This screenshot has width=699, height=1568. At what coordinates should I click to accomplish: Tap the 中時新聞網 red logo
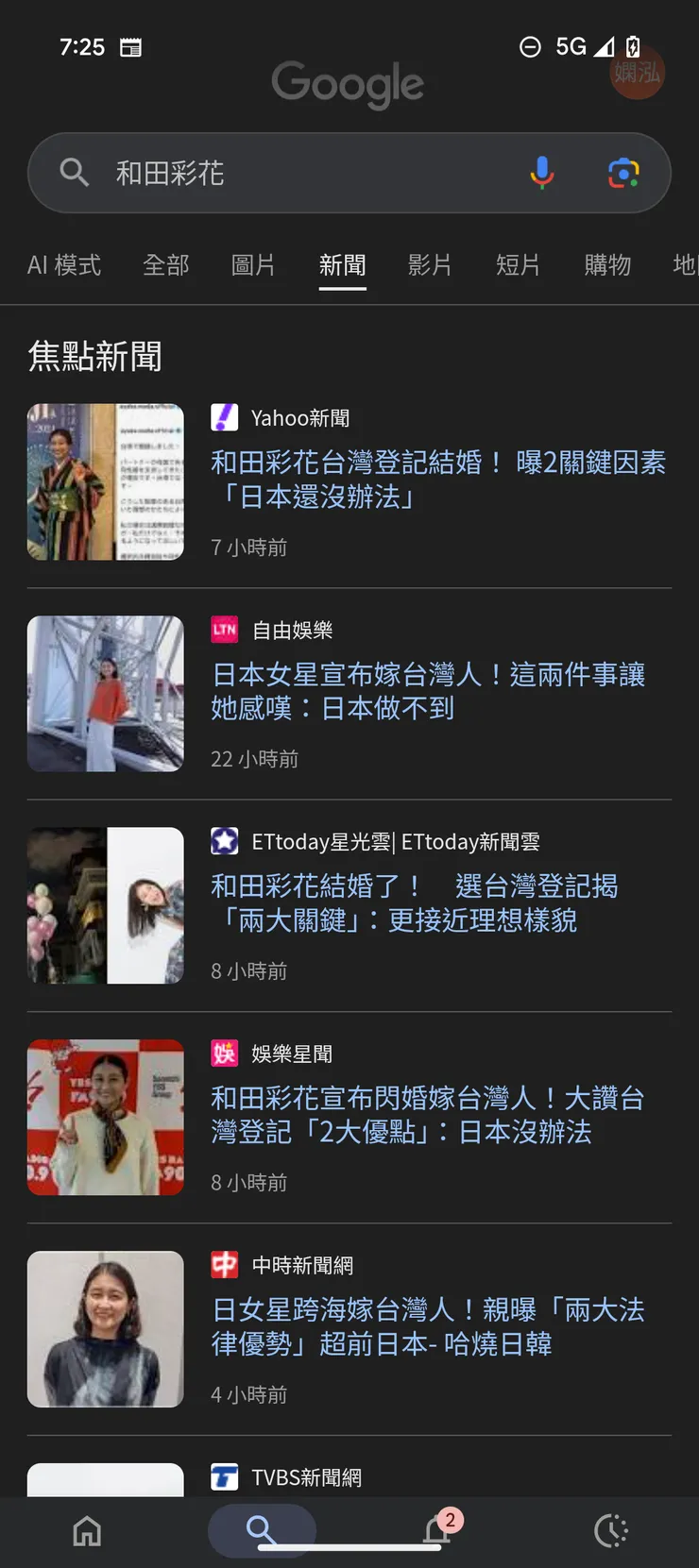pyautogui.click(x=224, y=1264)
